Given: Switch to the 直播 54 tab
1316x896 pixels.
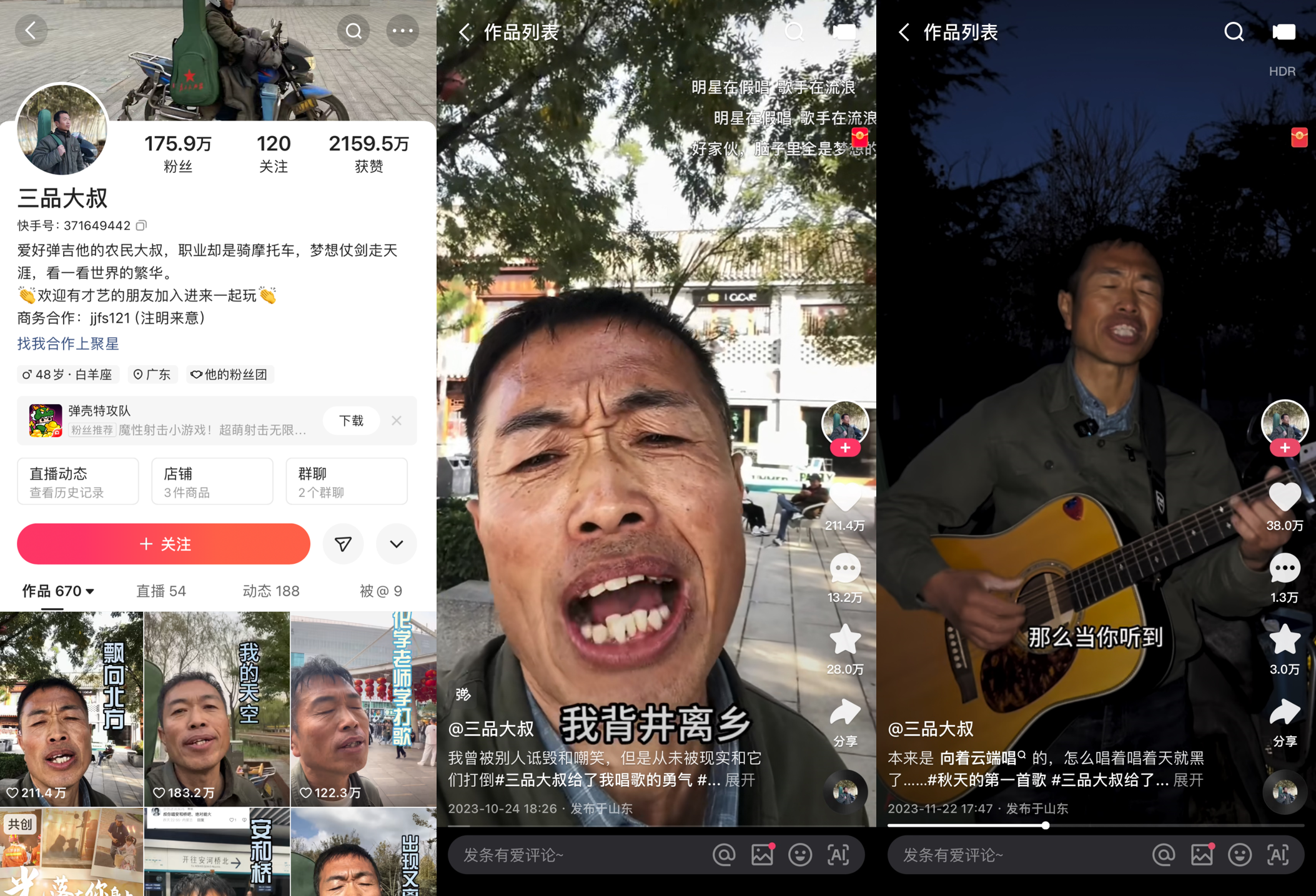Looking at the screenshot, I should (161, 591).
